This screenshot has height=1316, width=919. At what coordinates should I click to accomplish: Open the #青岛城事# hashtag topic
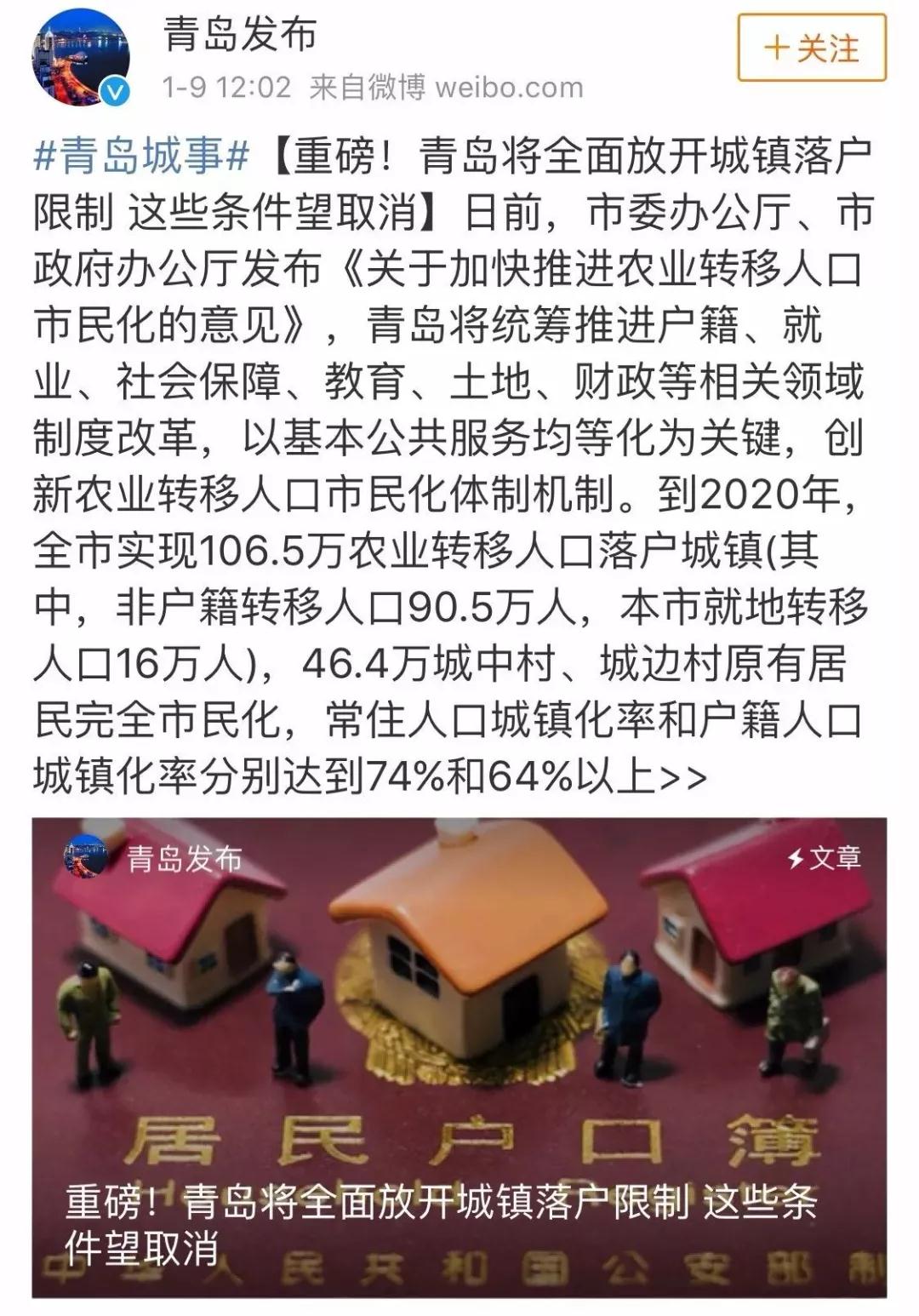pyautogui.click(x=141, y=157)
